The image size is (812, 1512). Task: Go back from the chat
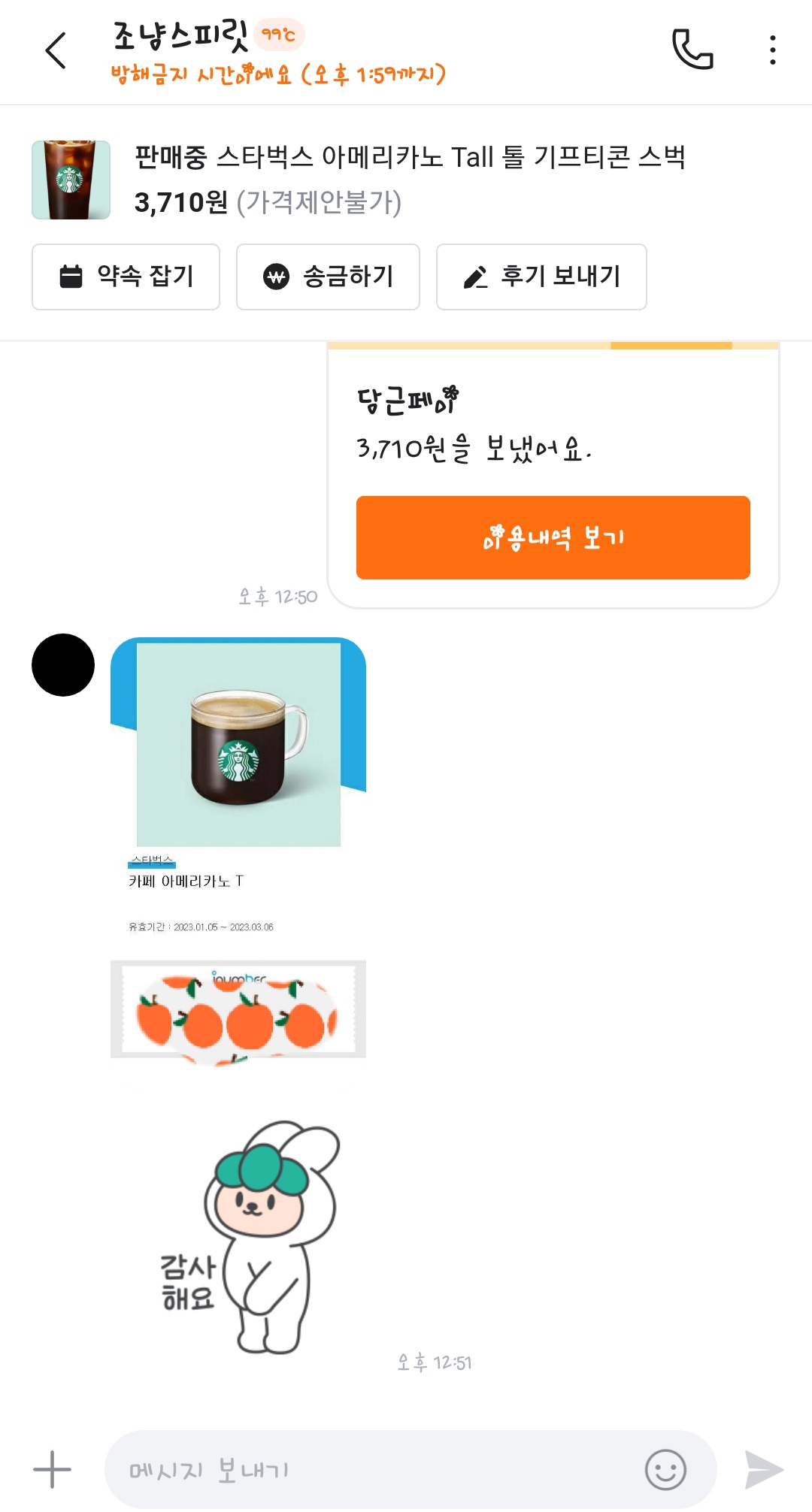[x=56, y=51]
